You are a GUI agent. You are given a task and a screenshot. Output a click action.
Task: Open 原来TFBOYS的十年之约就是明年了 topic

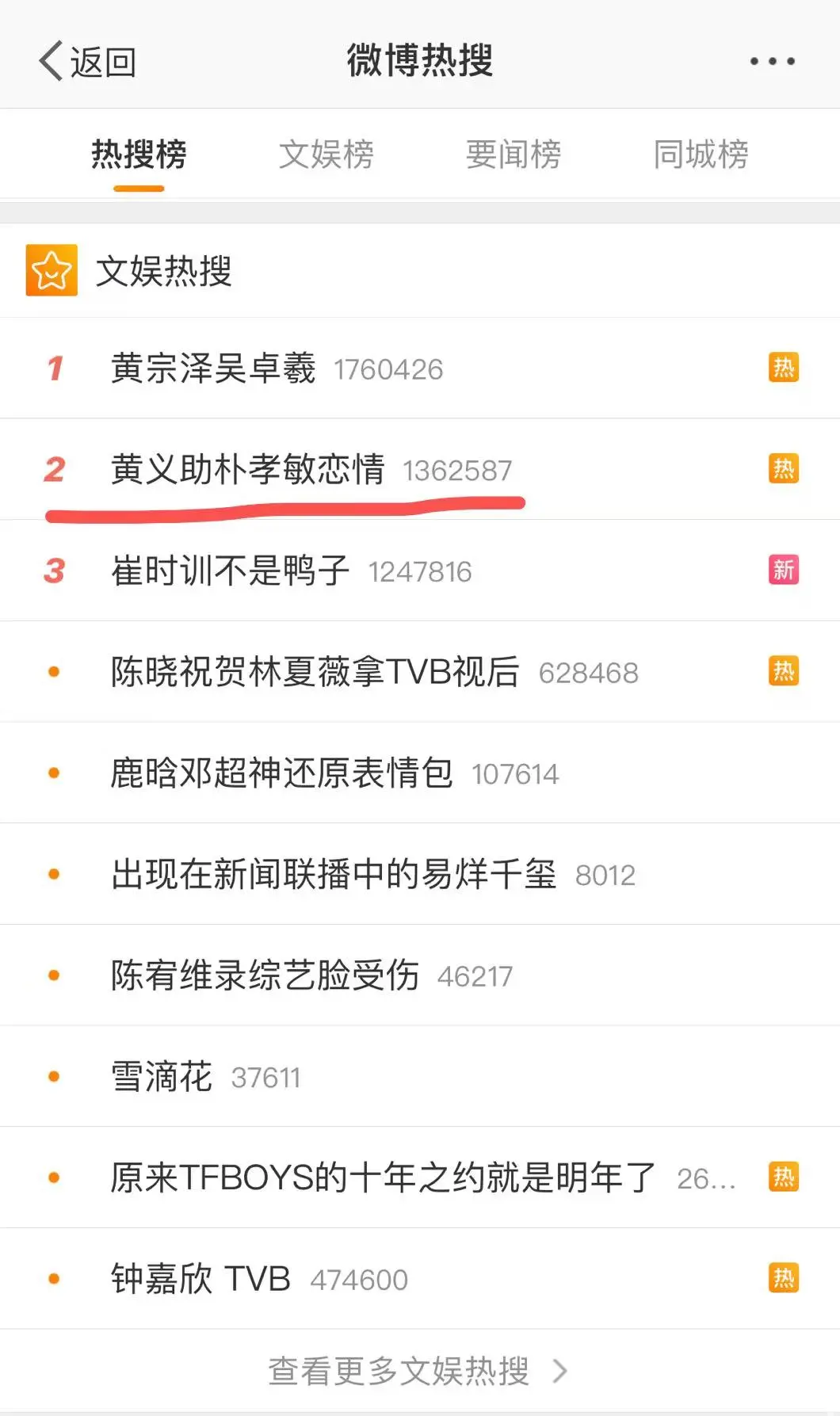click(x=420, y=1177)
